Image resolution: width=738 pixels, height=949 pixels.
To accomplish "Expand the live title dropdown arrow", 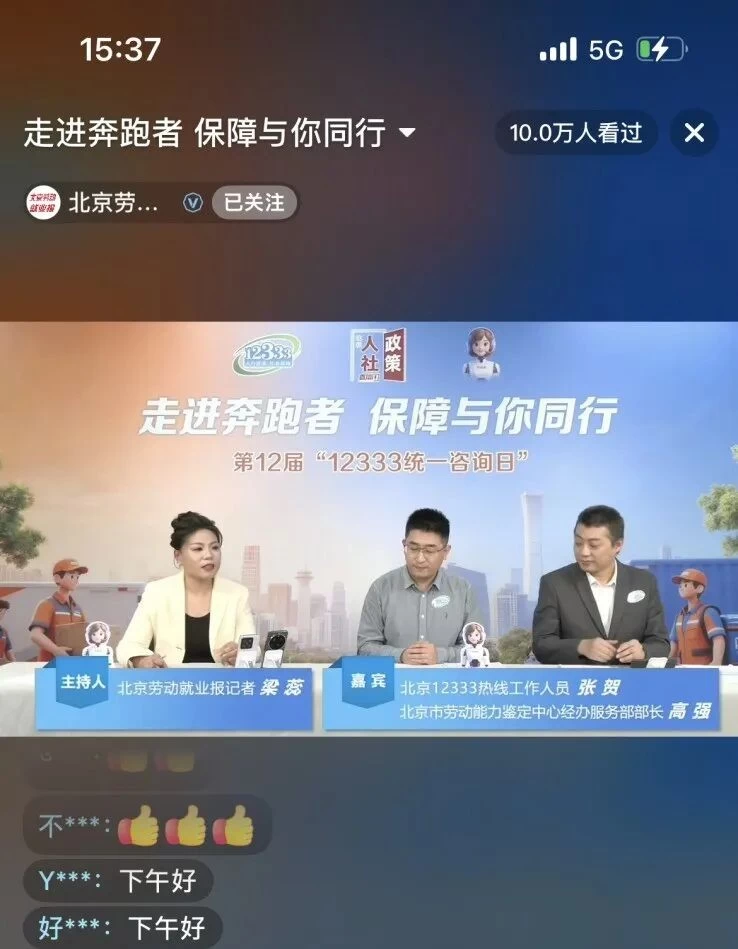I will pyautogui.click(x=407, y=132).
